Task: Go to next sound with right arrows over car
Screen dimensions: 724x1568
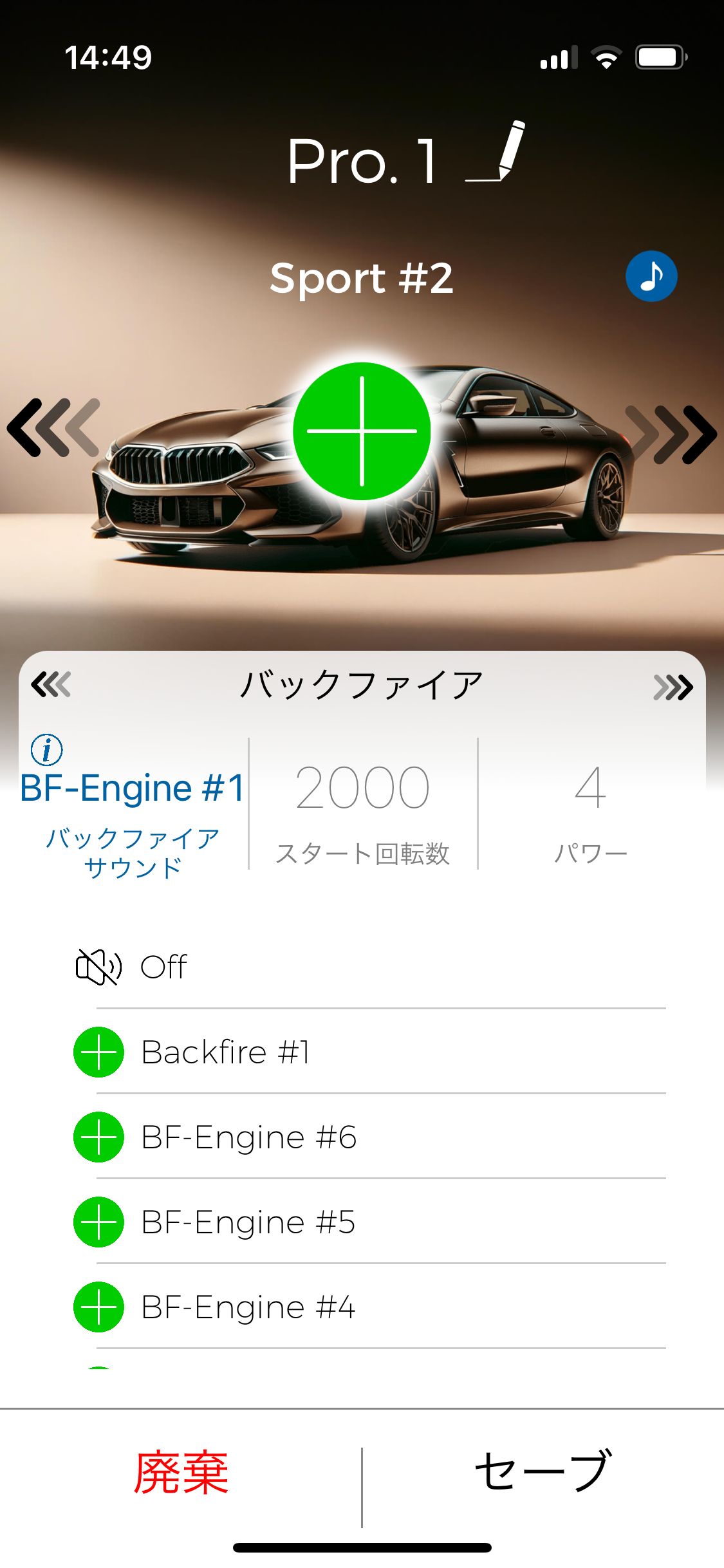Action: 670,434
